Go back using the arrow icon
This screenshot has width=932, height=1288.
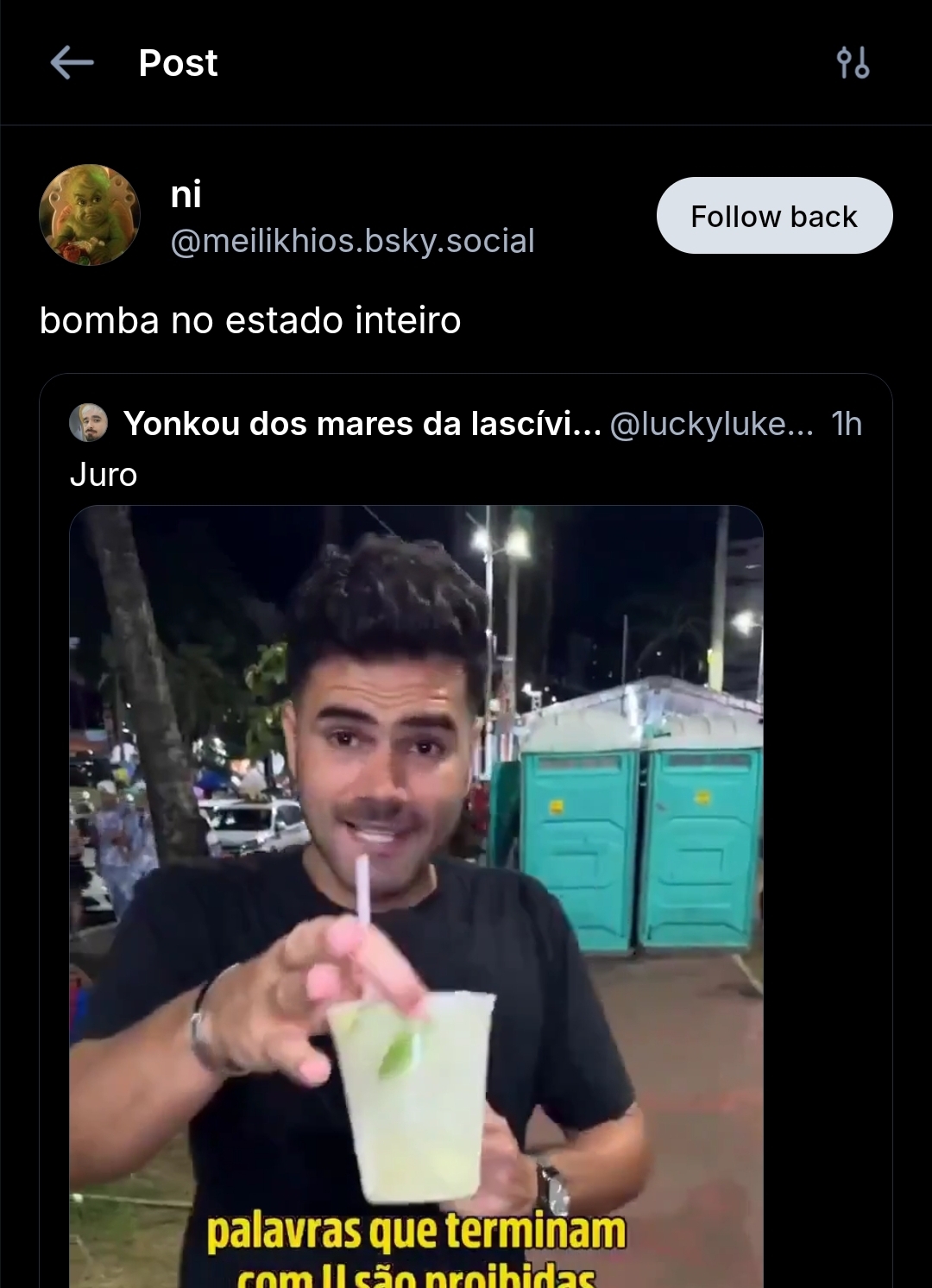(72, 63)
